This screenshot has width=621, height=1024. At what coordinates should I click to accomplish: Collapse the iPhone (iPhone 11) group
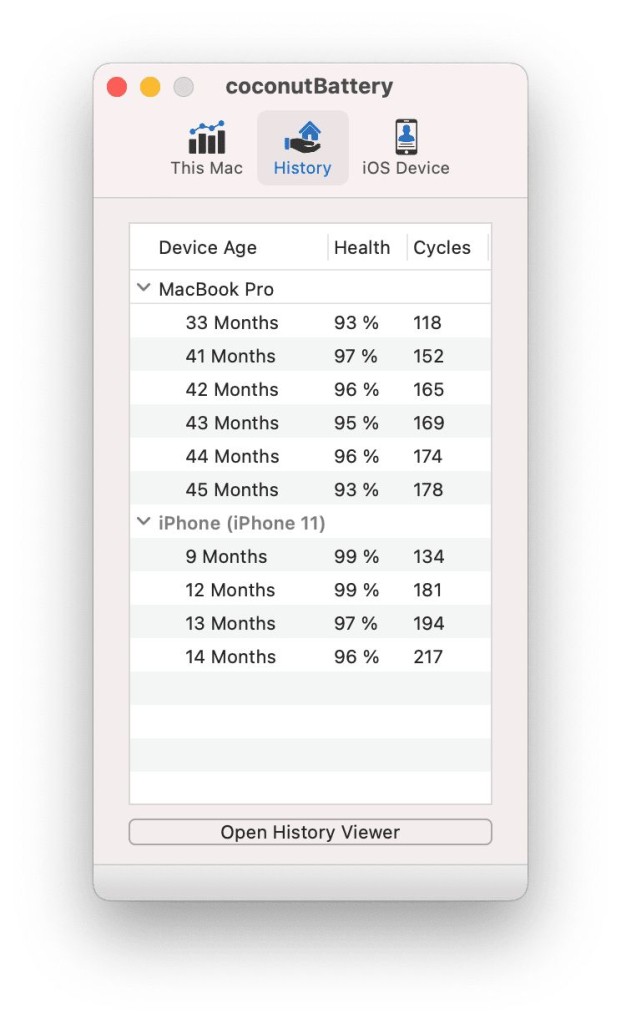[144, 522]
